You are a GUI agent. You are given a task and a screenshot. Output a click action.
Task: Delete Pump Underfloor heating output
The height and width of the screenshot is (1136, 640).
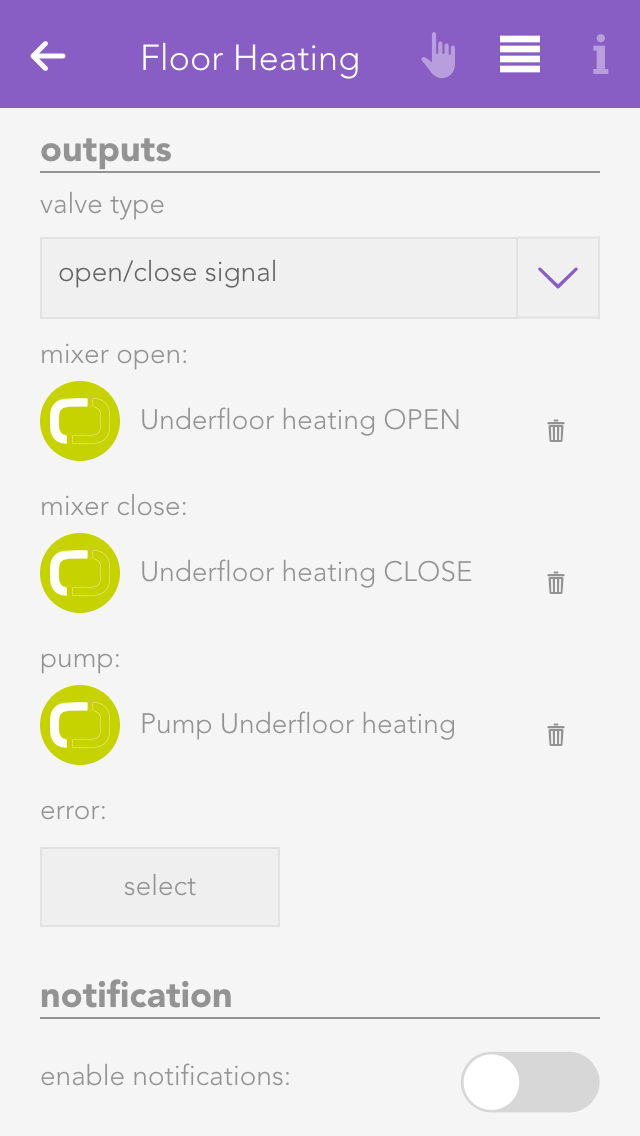click(x=556, y=735)
